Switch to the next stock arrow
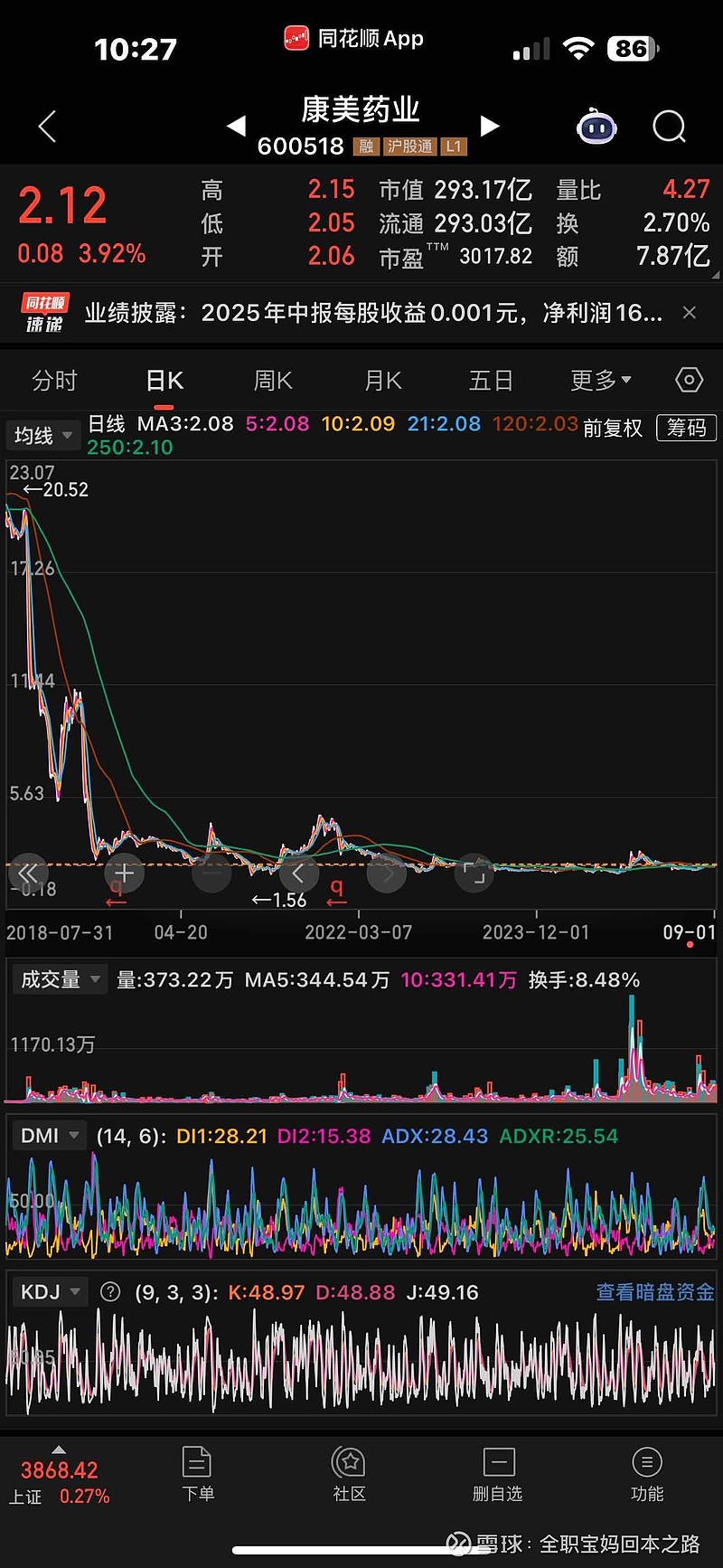Screen dimensions: 723x1568 (490, 126)
